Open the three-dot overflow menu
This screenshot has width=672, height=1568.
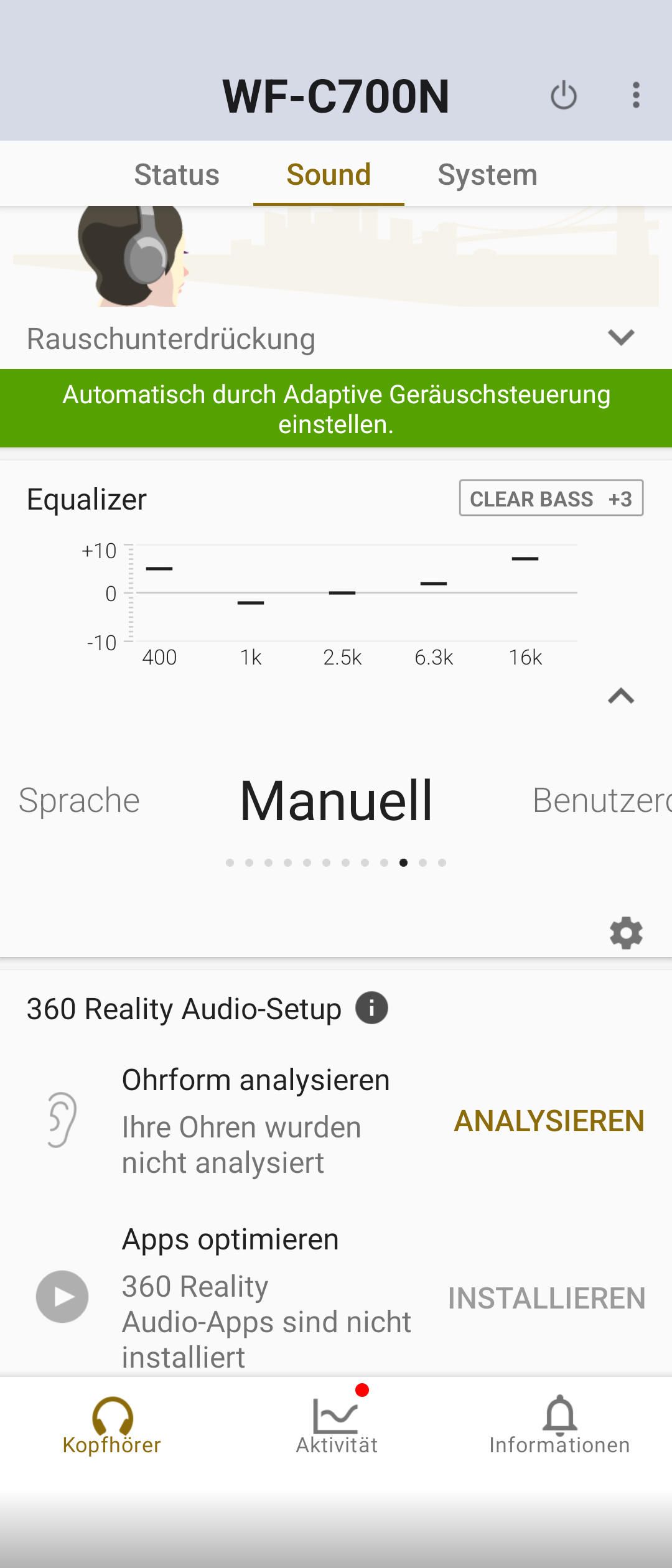click(635, 95)
